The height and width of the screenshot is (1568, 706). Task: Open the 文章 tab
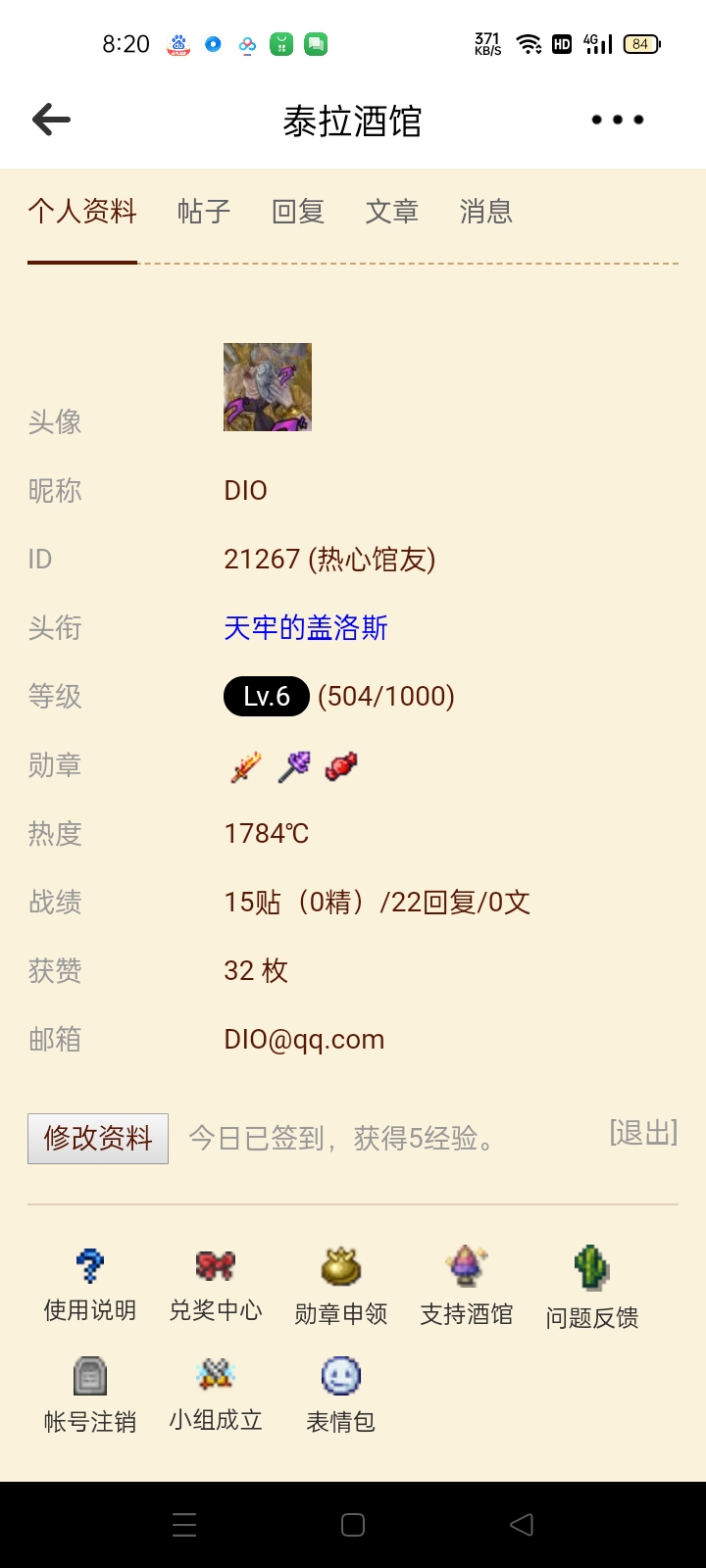(x=392, y=212)
